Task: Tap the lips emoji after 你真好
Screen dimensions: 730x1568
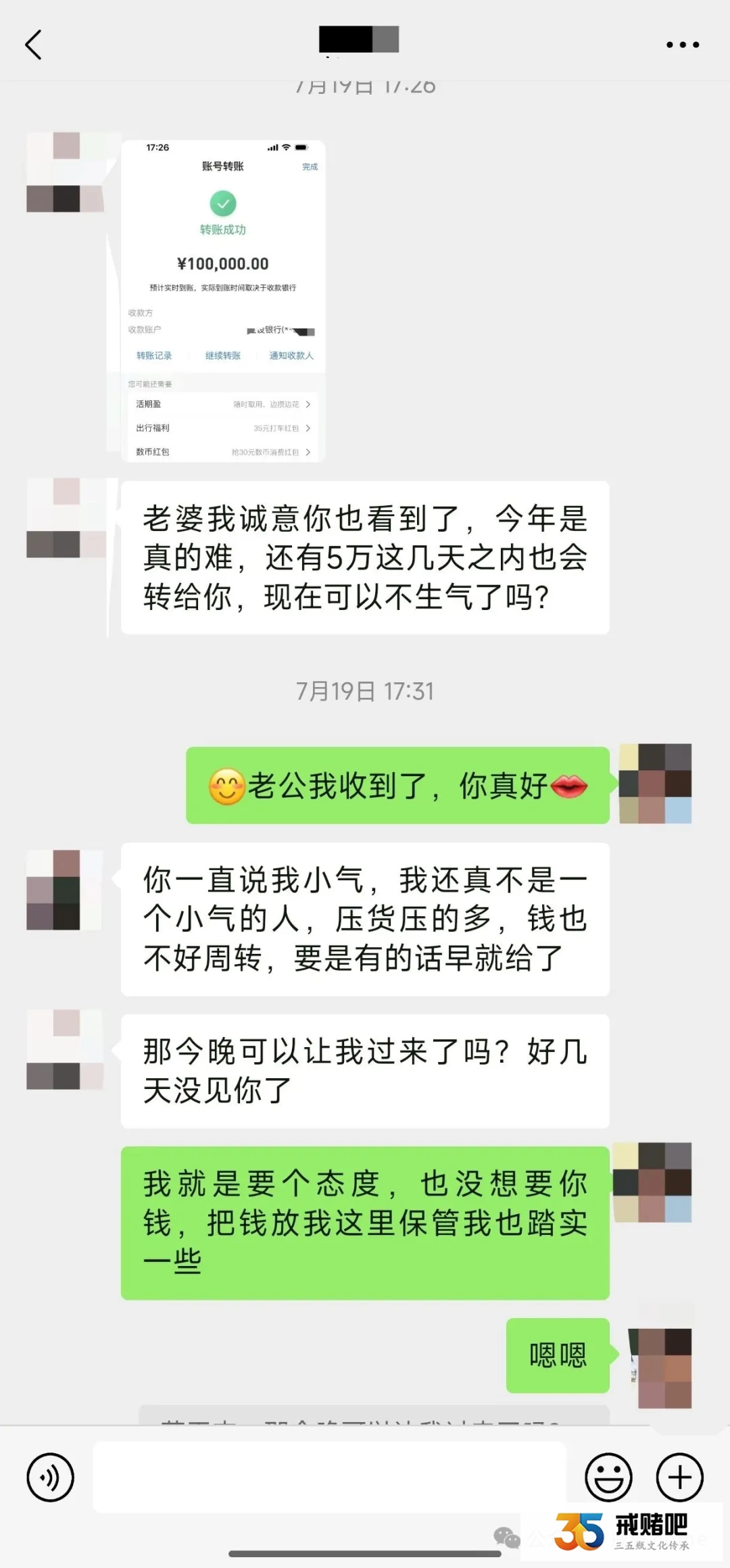Action: (568, 786)
